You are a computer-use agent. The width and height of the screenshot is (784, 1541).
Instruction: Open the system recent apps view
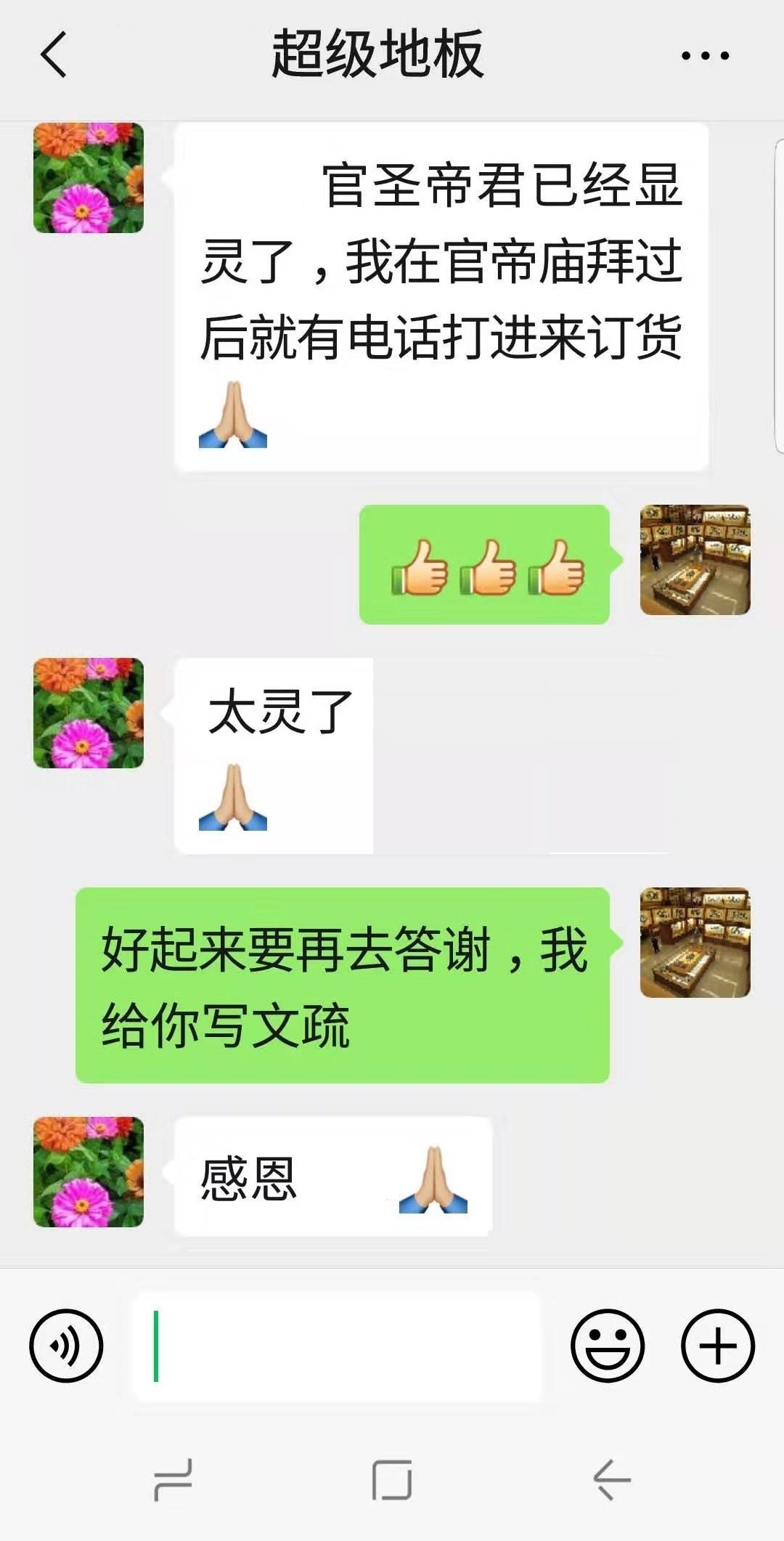coord(173,1479)
